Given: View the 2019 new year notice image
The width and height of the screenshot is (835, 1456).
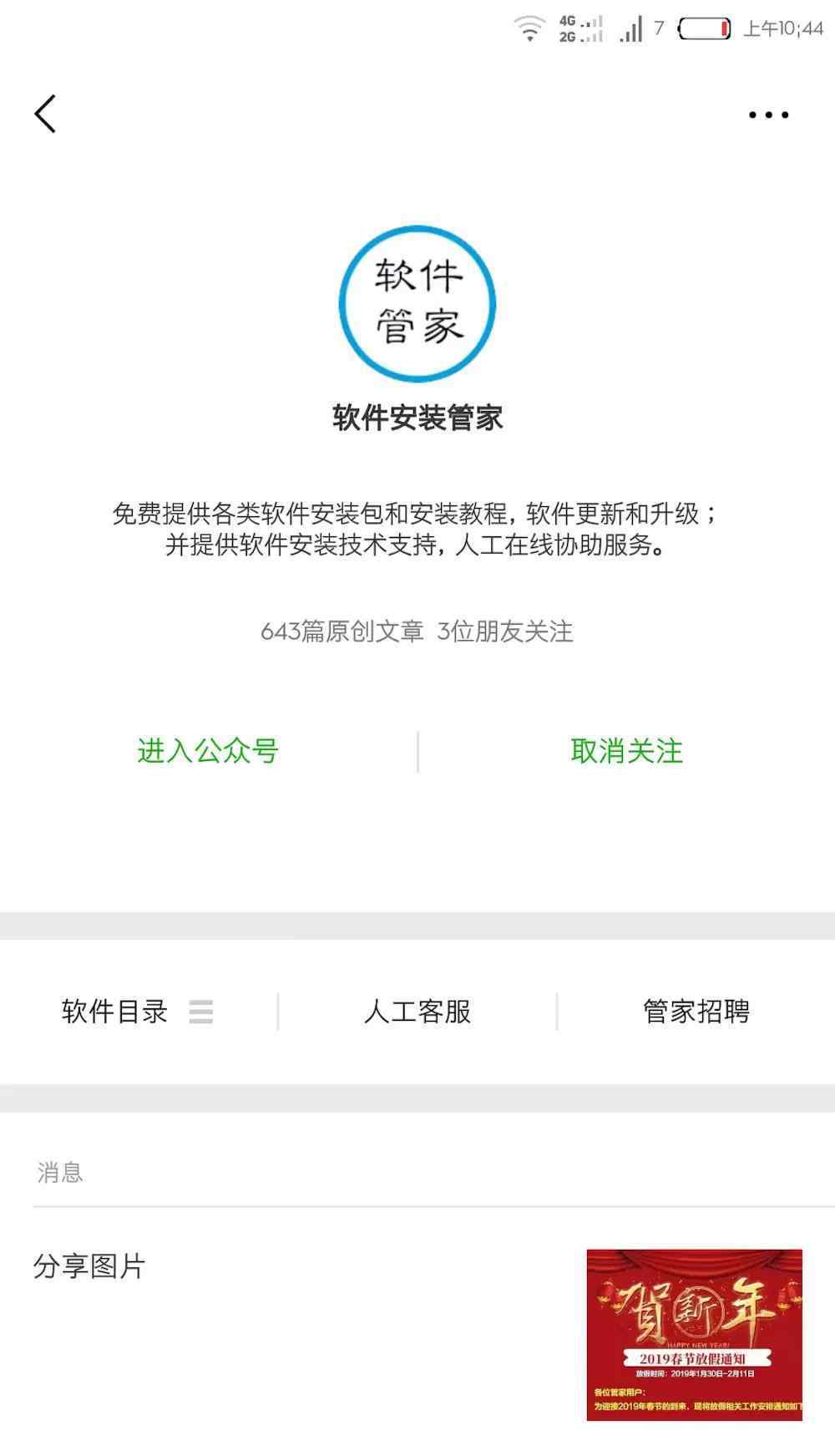Looking at the screenshot, I should pos(694,1334).
